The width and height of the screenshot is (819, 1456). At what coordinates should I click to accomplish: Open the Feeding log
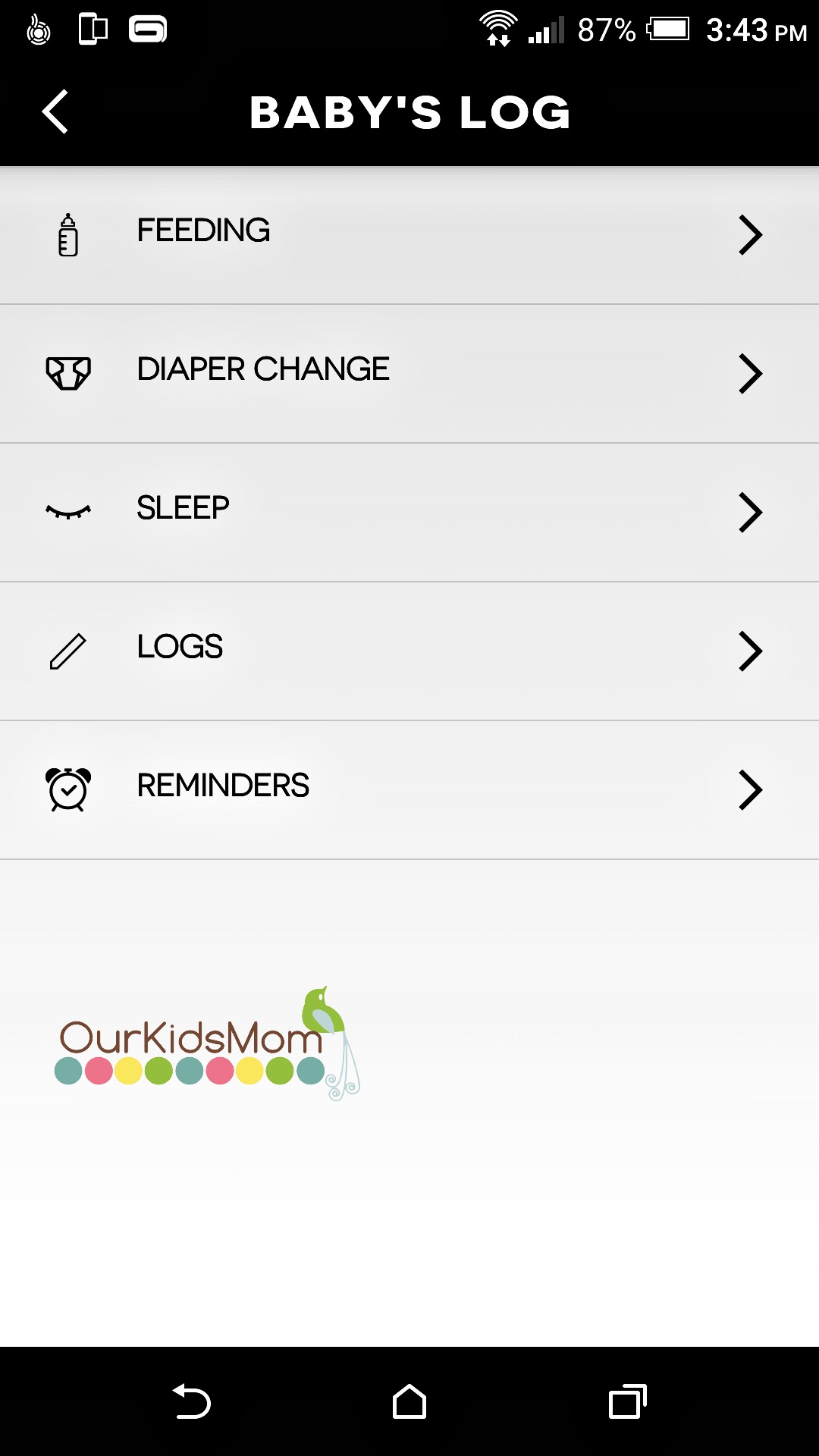[409, 235]
